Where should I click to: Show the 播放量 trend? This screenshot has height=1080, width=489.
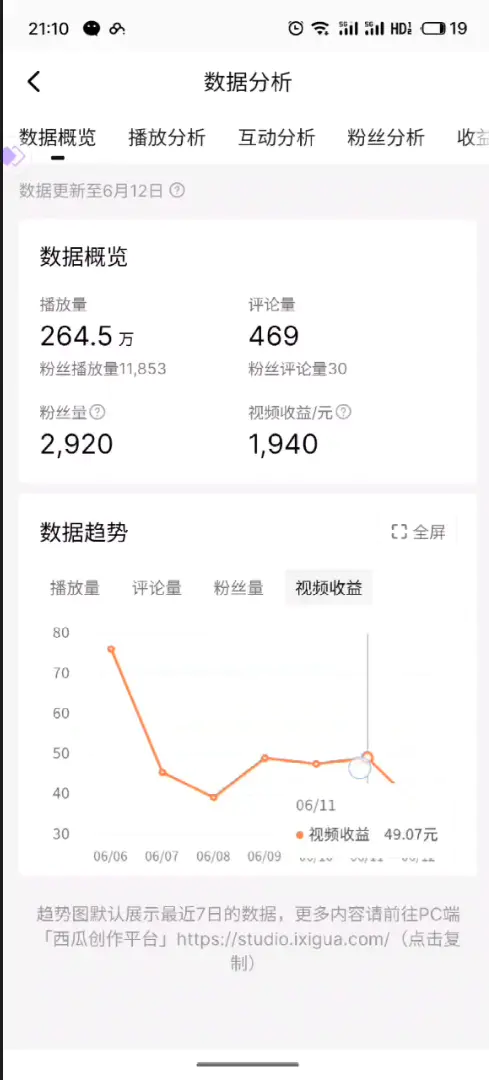pos(75,588)
